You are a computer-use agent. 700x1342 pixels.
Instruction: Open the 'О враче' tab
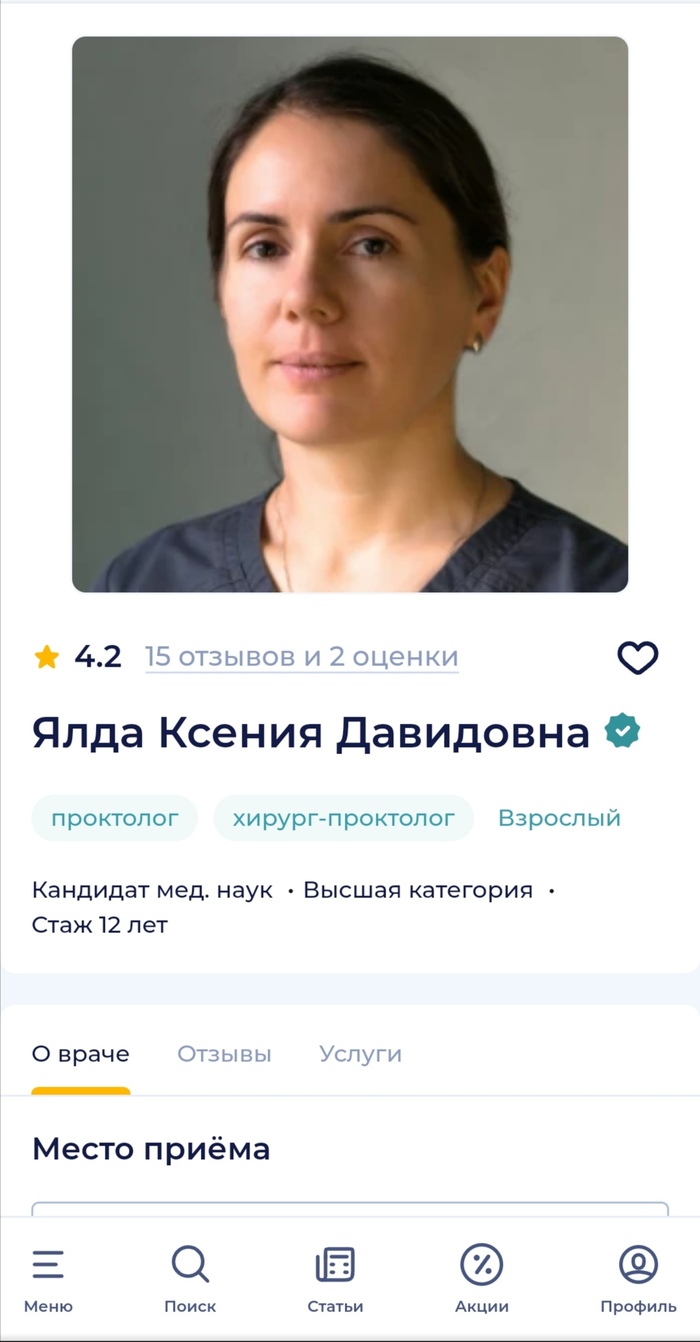pos(81,1054)
